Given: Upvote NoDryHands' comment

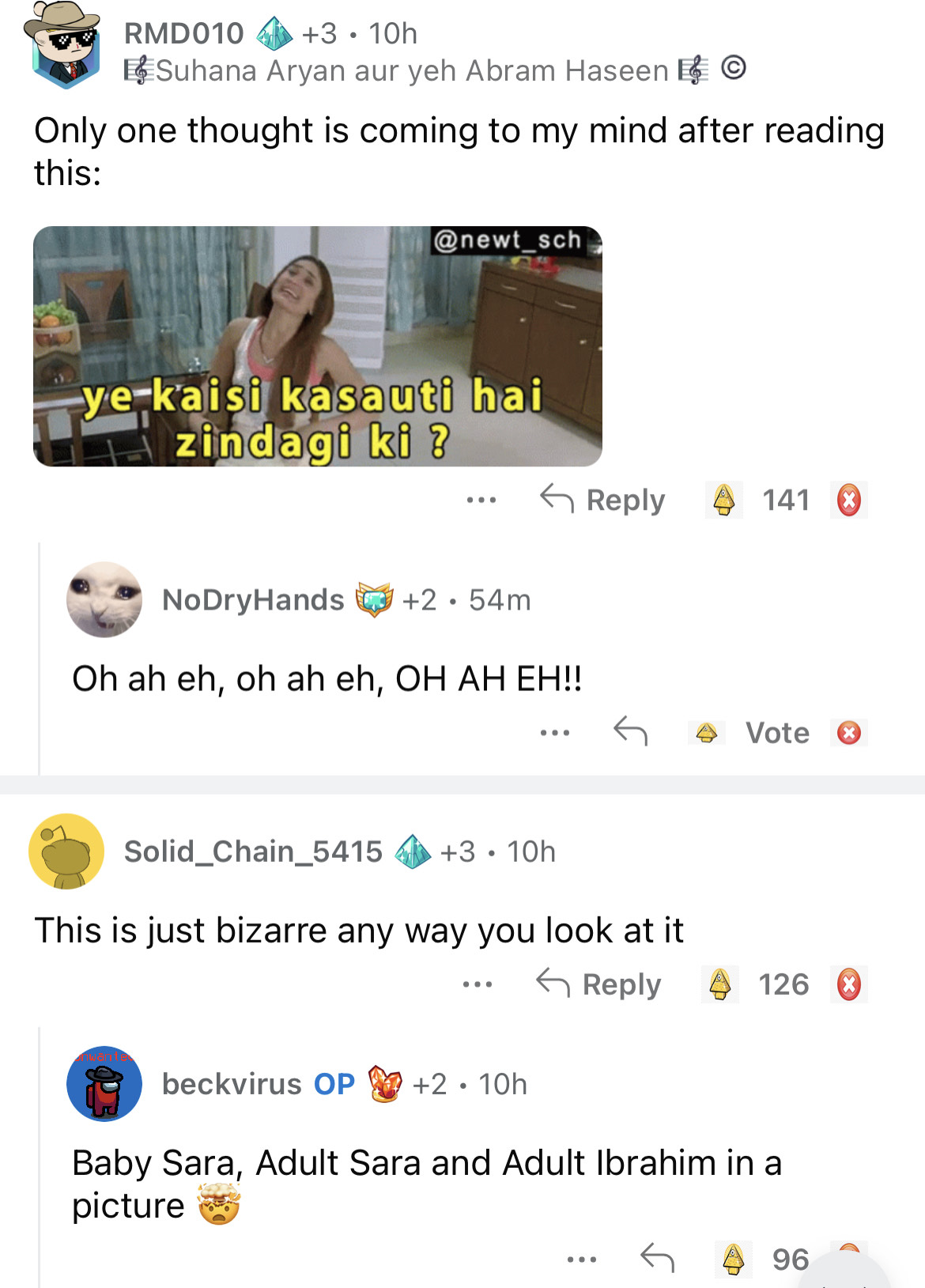Looking at the screenshot, I should [706, 733].
